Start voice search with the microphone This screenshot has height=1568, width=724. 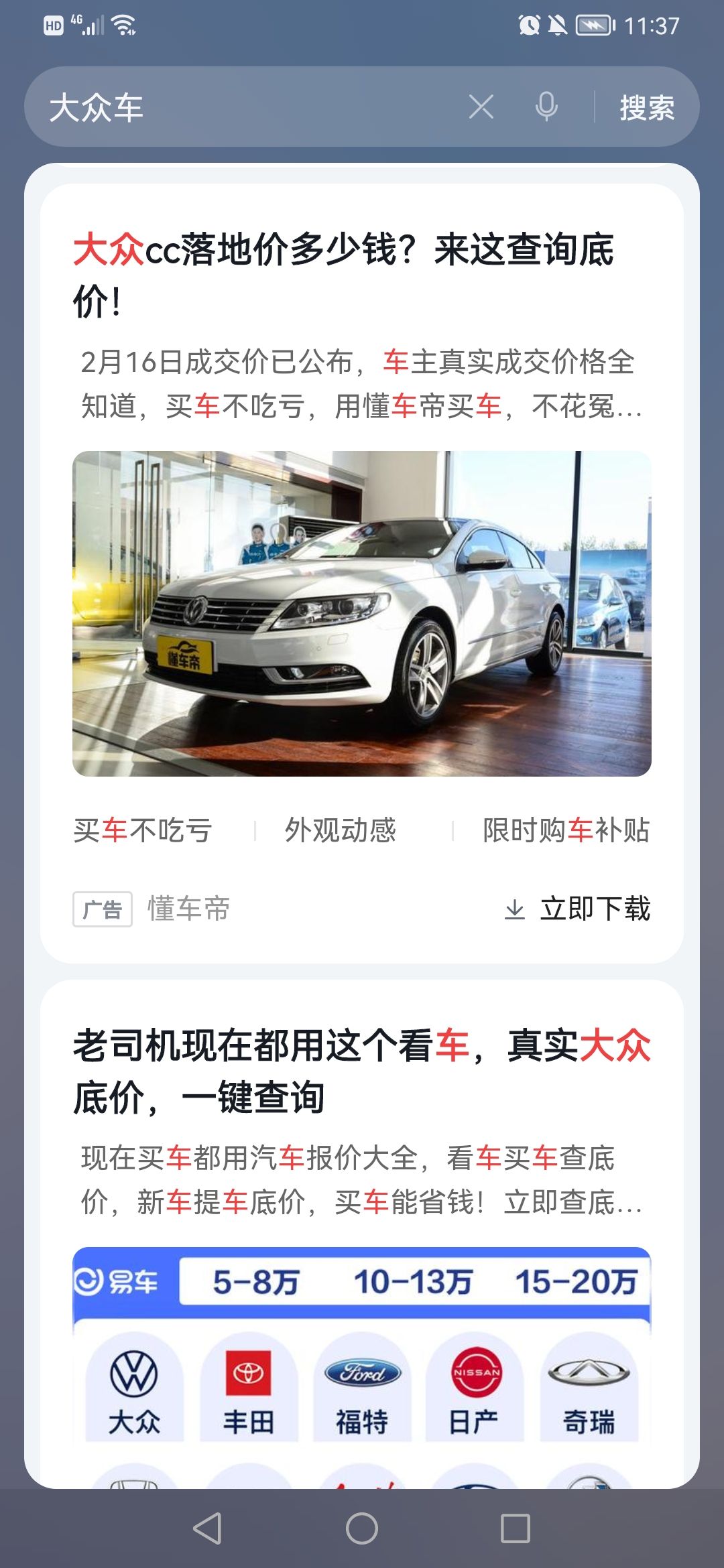tap(546, 107)
